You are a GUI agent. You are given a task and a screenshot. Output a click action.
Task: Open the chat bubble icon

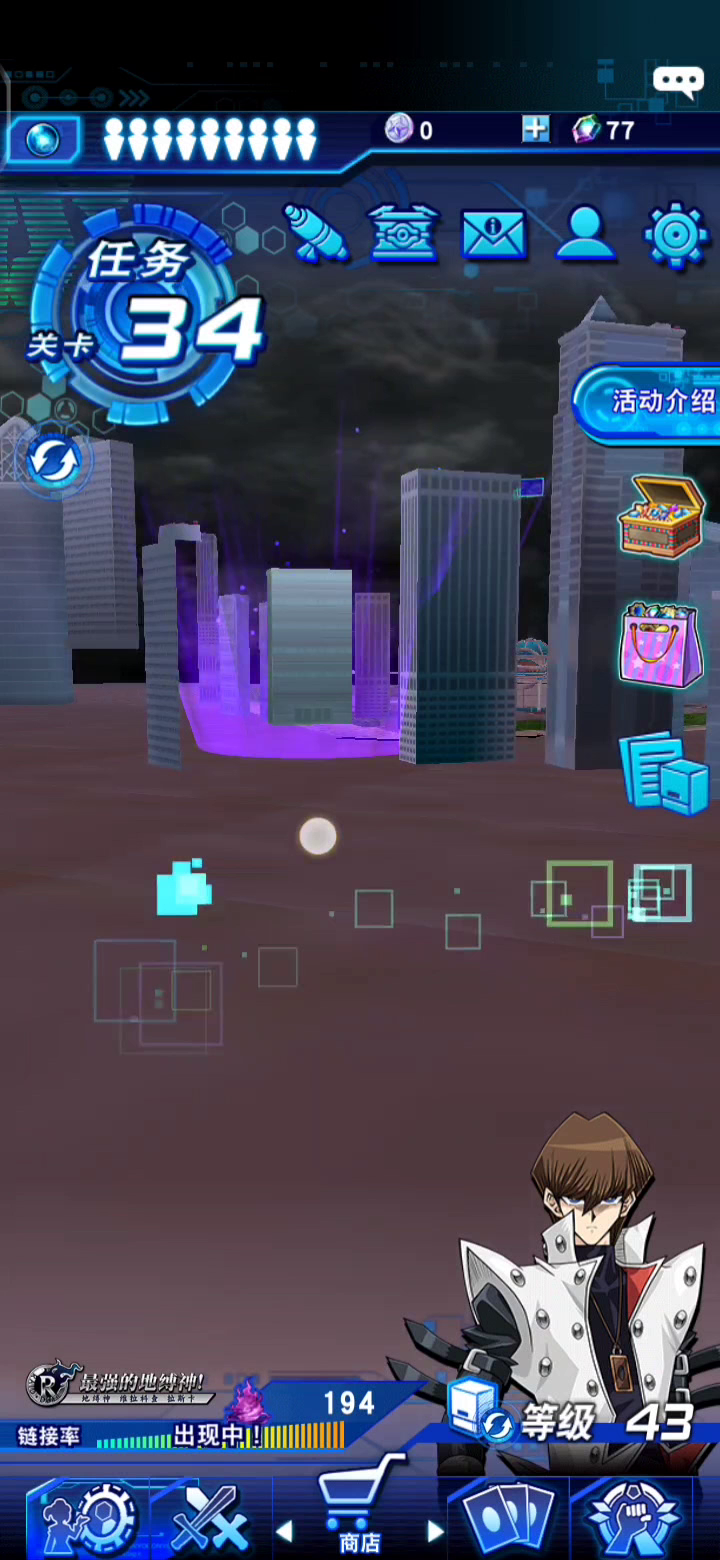pyautogui.click(x=678, y=82)
